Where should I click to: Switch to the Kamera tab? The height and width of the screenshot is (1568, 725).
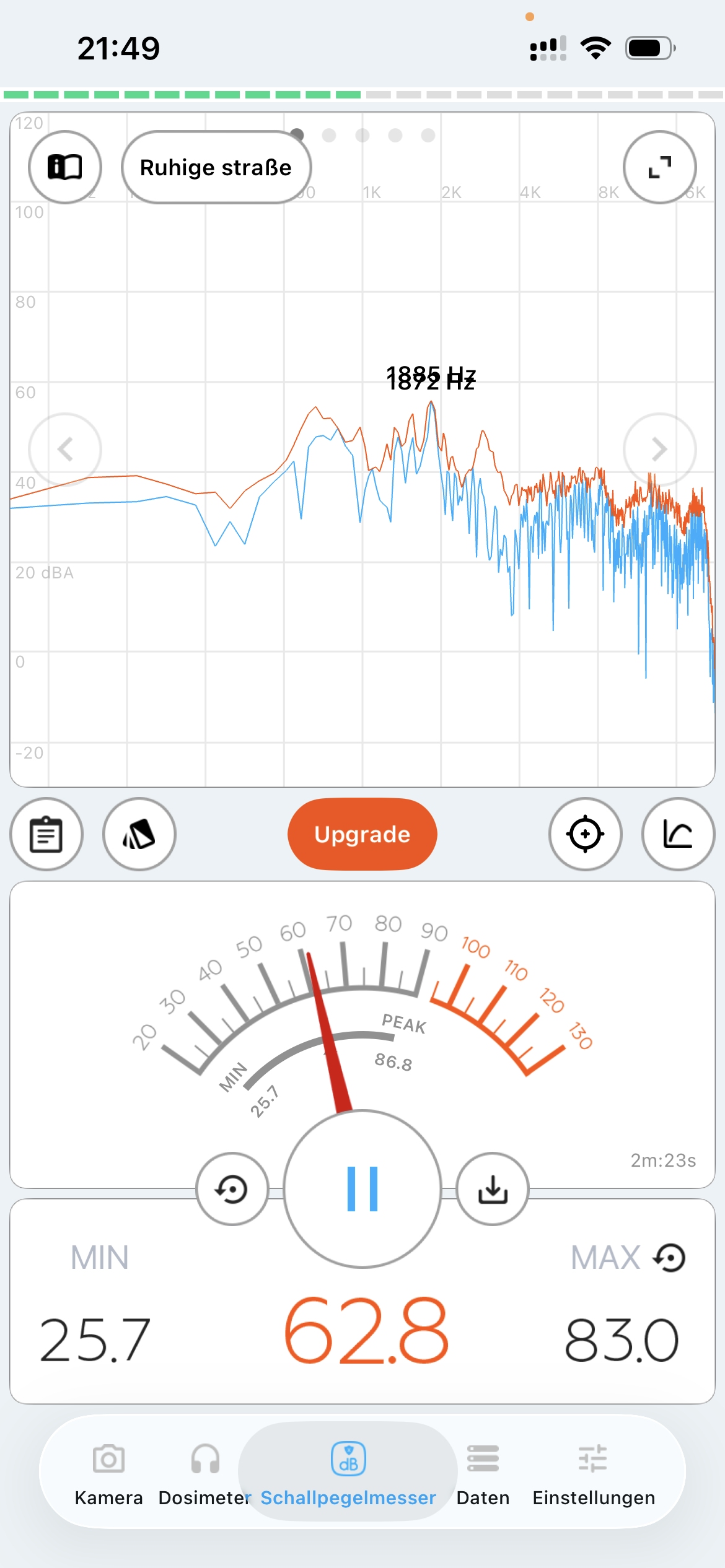(x=108, y=1474)
